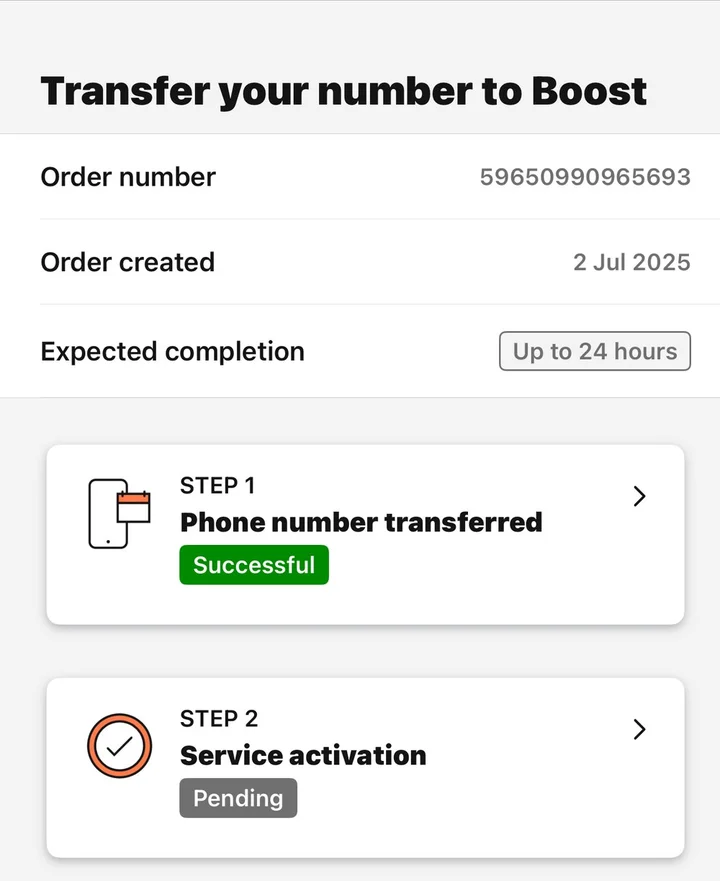Open Step 1 Phone number transferred card
This screenshot has width=720, height=881.
pos(365,534)
